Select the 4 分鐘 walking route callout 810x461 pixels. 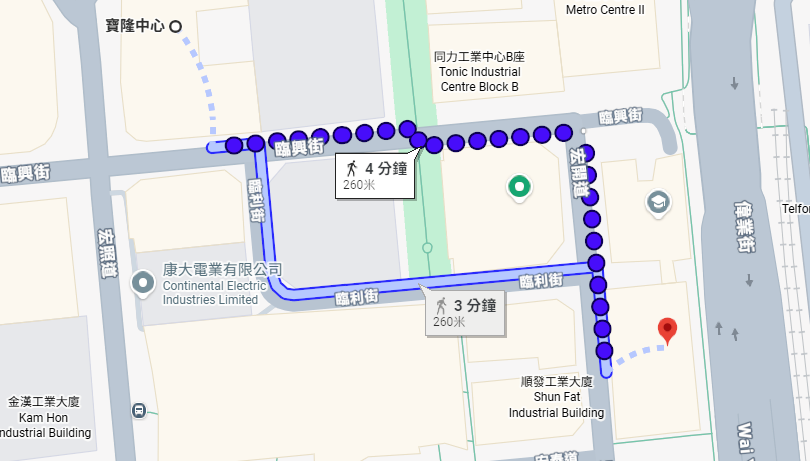coord(374,175)
